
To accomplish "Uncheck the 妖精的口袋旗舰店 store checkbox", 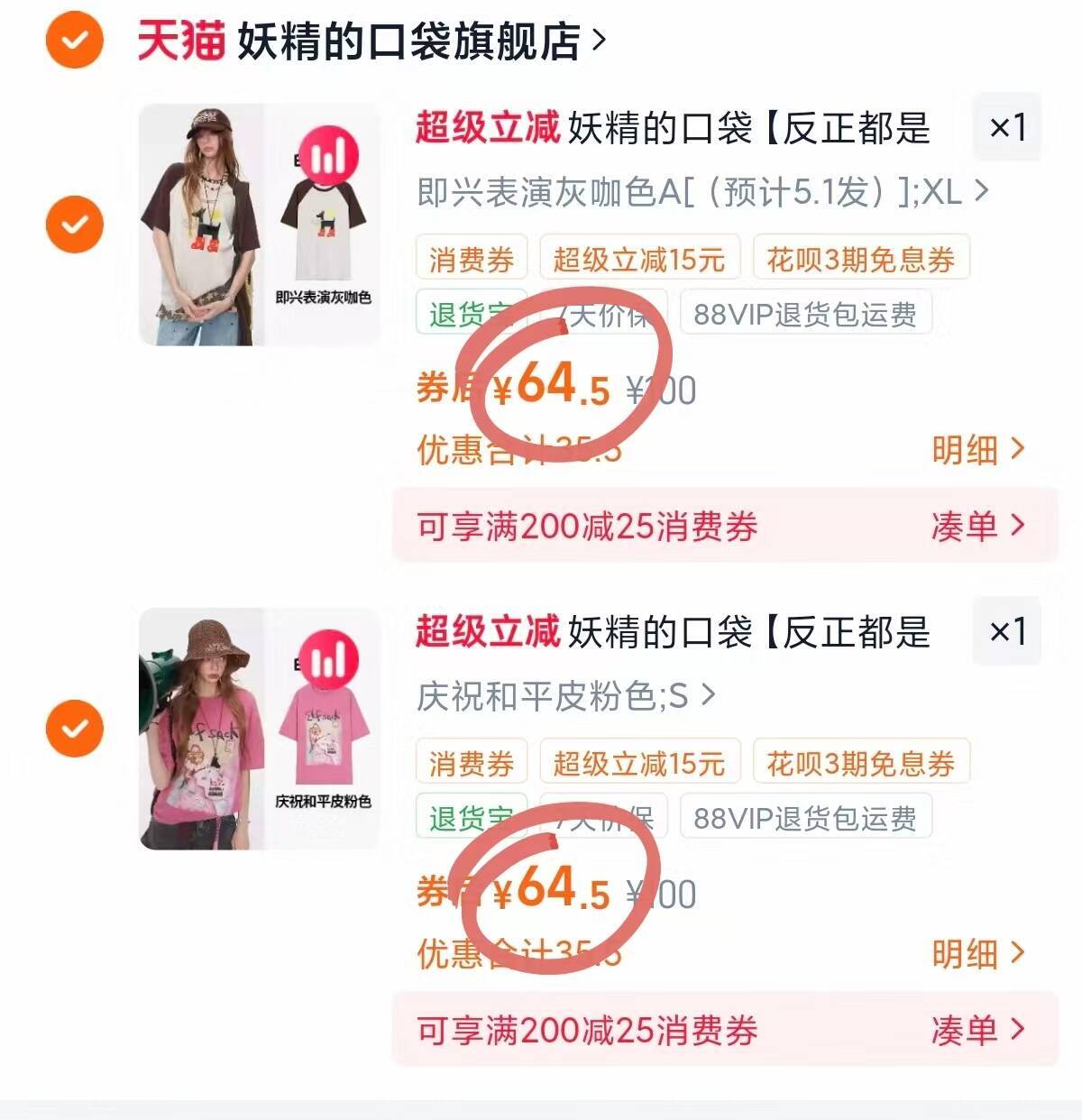I will click(75, 40).
